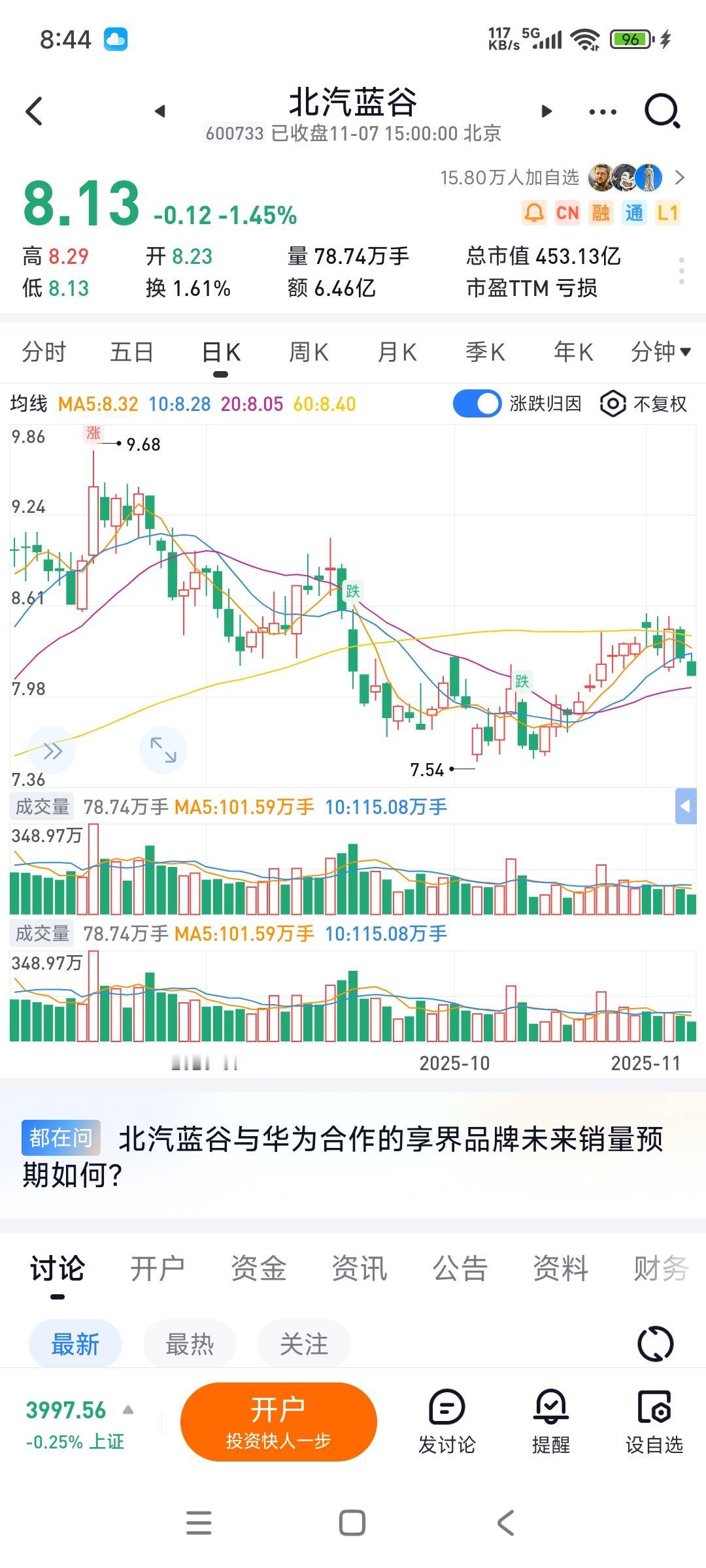Select the 月K chart tab

397,352
